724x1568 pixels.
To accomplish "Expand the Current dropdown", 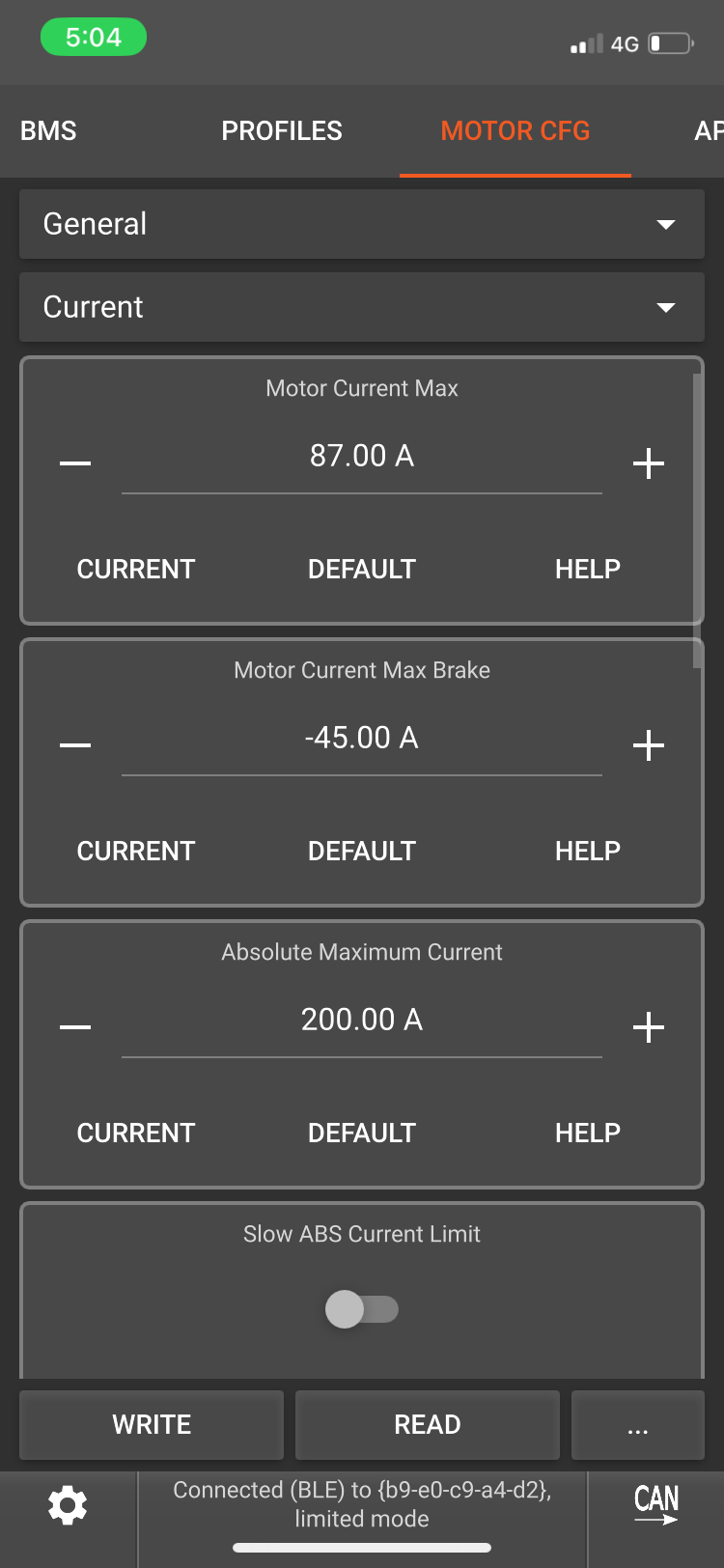I will click(x=362, y=307).
